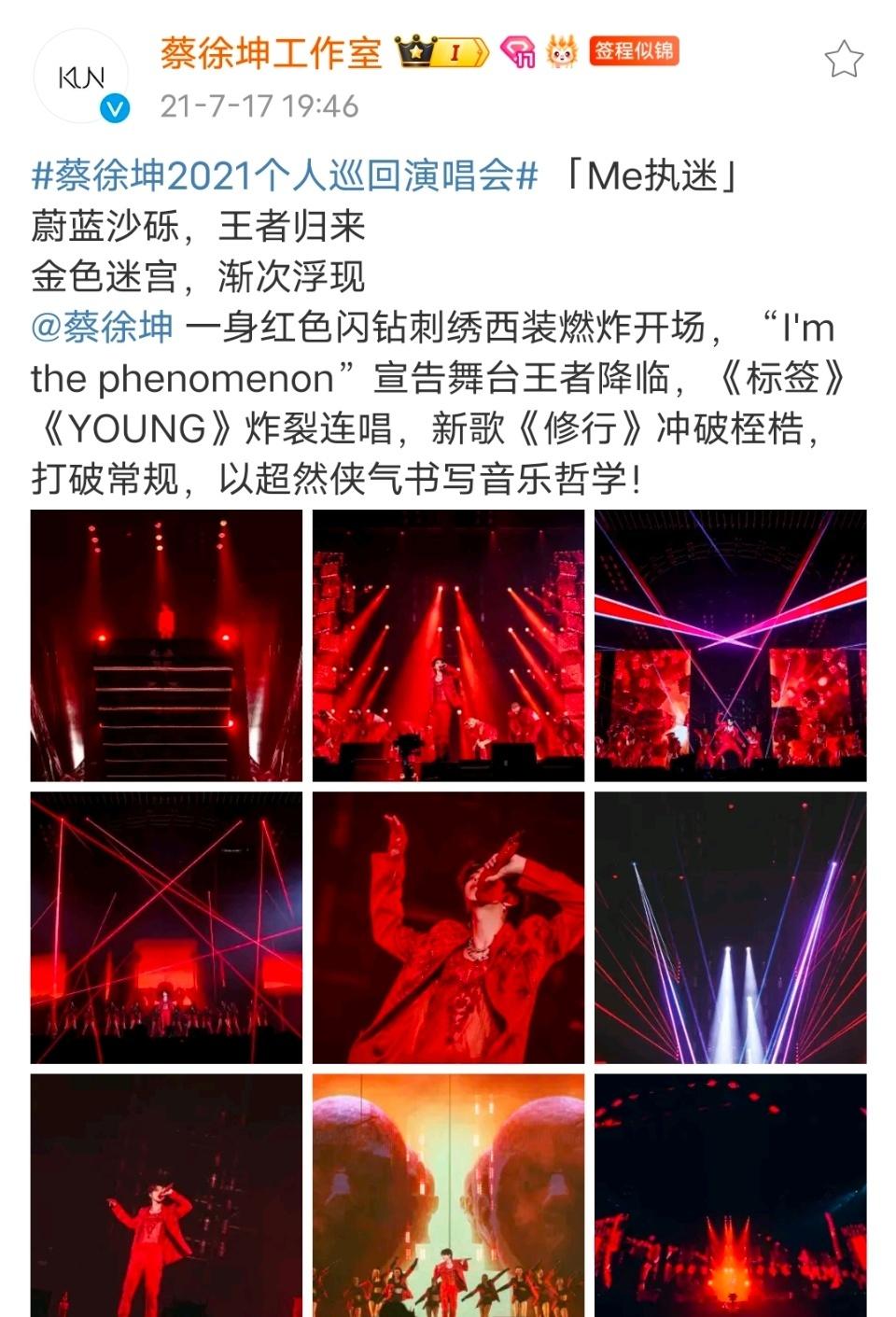The height and width of the screenshot is (1317, 896).
Task: Open photo of singer pointing on dark stage
Action: (x=166, y=1195)
